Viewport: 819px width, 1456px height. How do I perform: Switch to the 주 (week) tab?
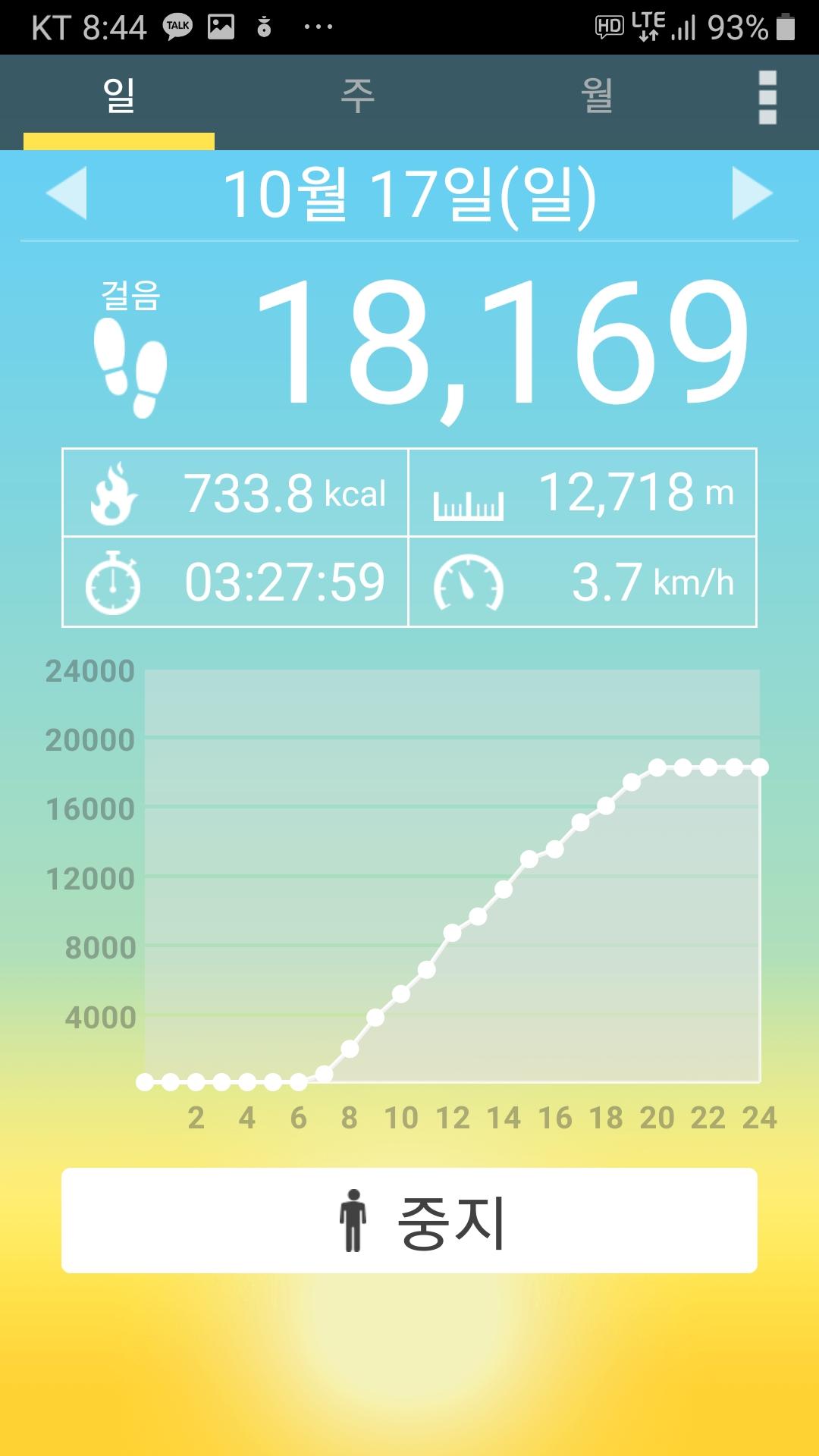[x=357, y=96]
